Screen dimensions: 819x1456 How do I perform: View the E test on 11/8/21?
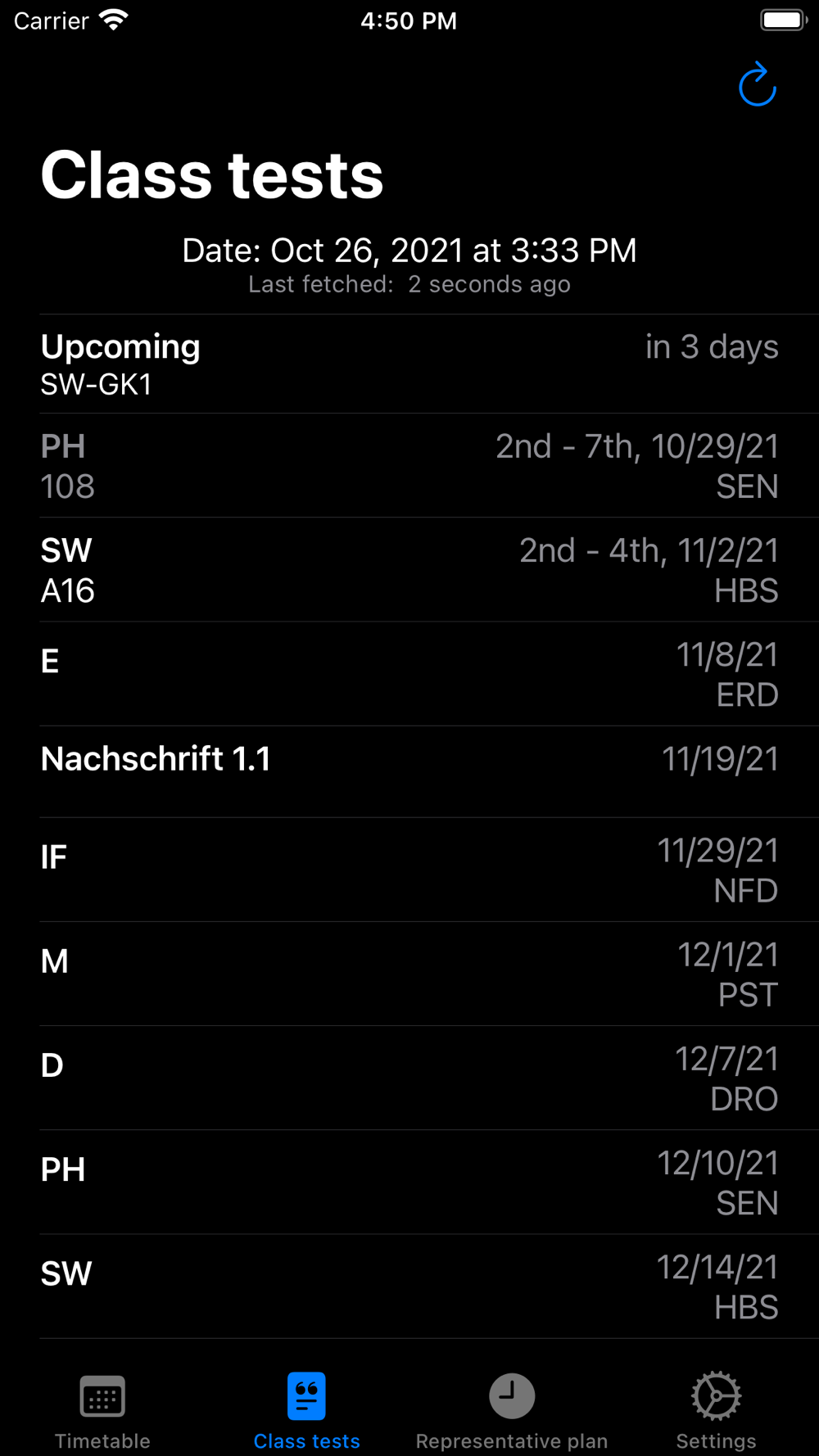(x=409, y=674)
